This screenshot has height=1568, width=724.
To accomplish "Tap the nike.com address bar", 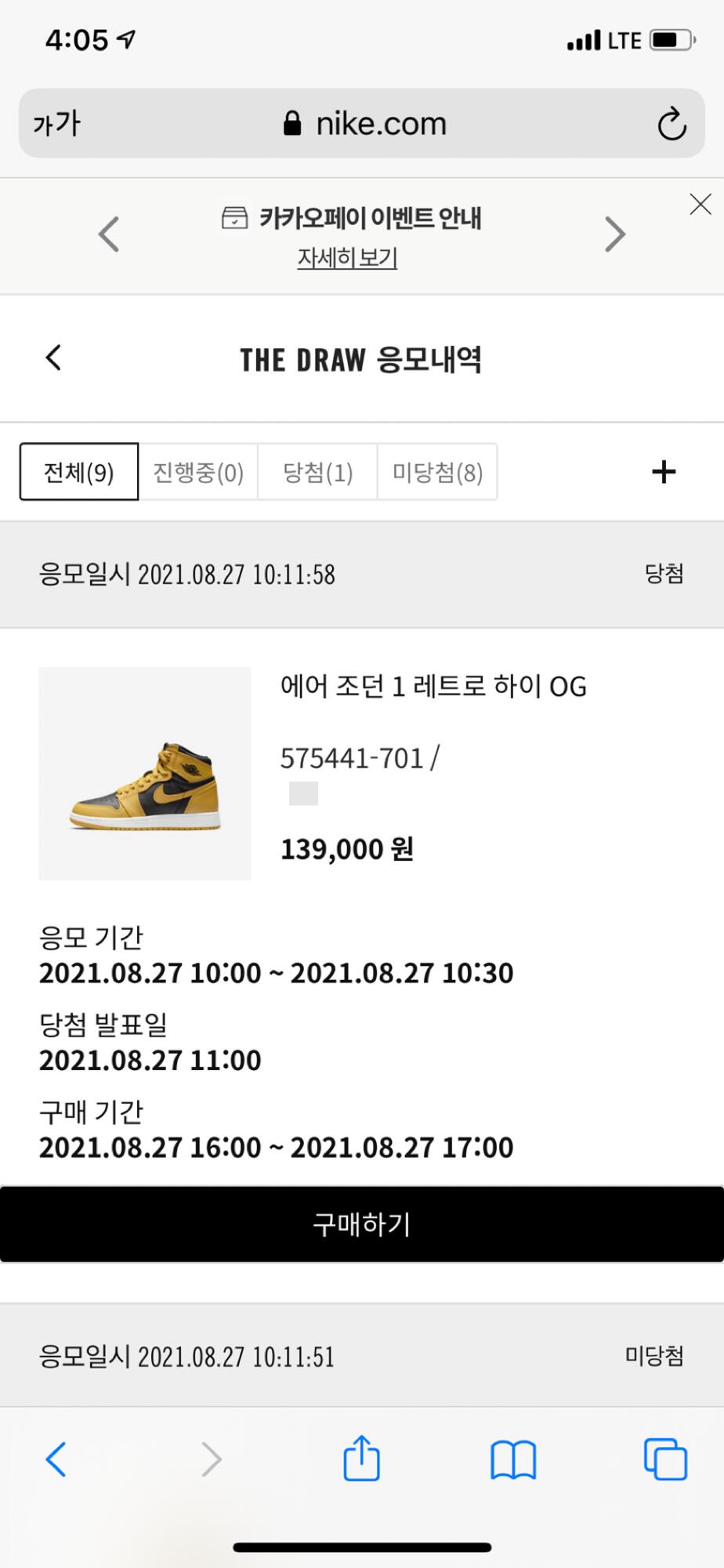I will tap(365, 124).
